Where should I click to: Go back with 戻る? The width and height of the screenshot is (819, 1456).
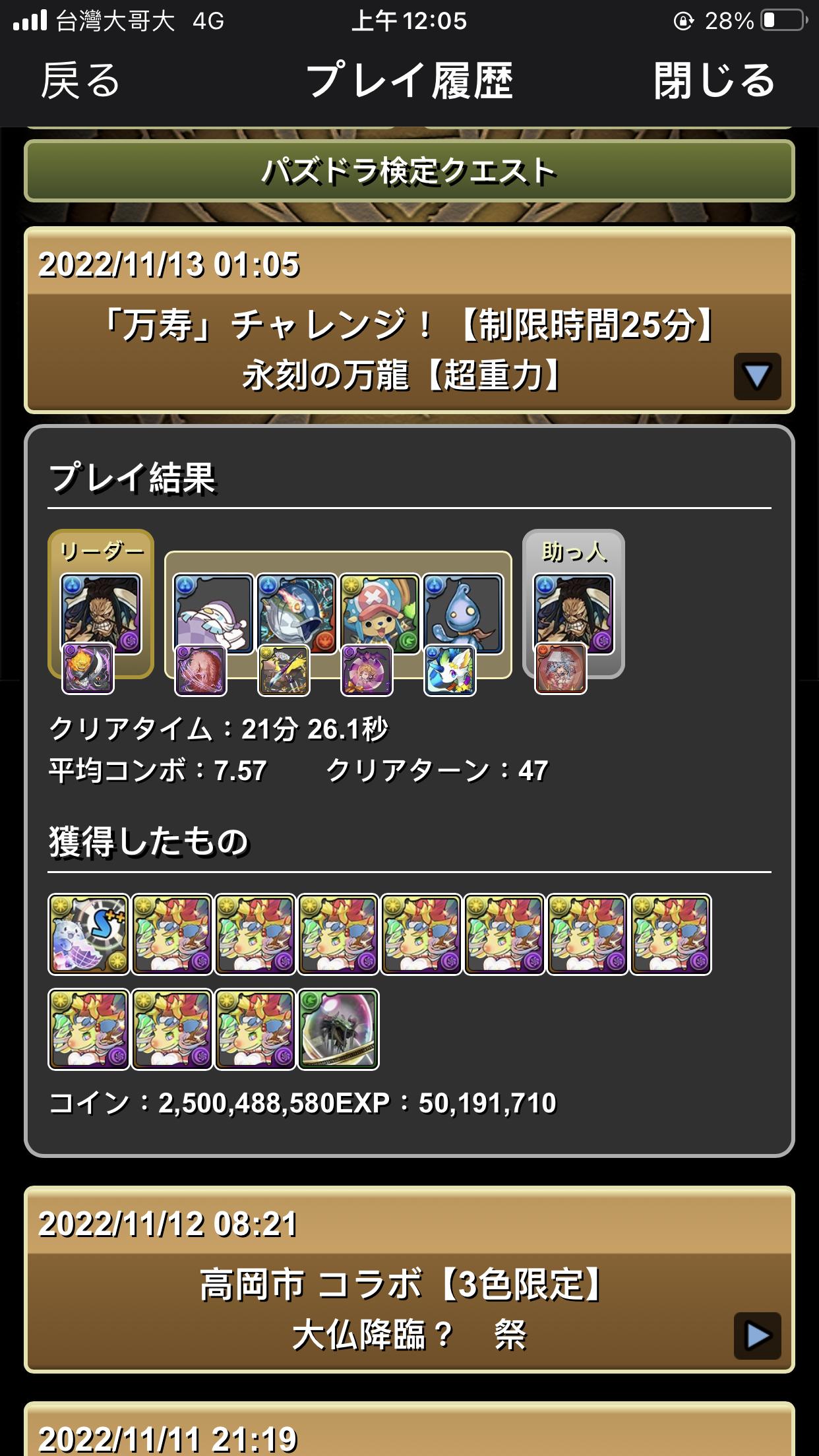[x=80, y=81]
